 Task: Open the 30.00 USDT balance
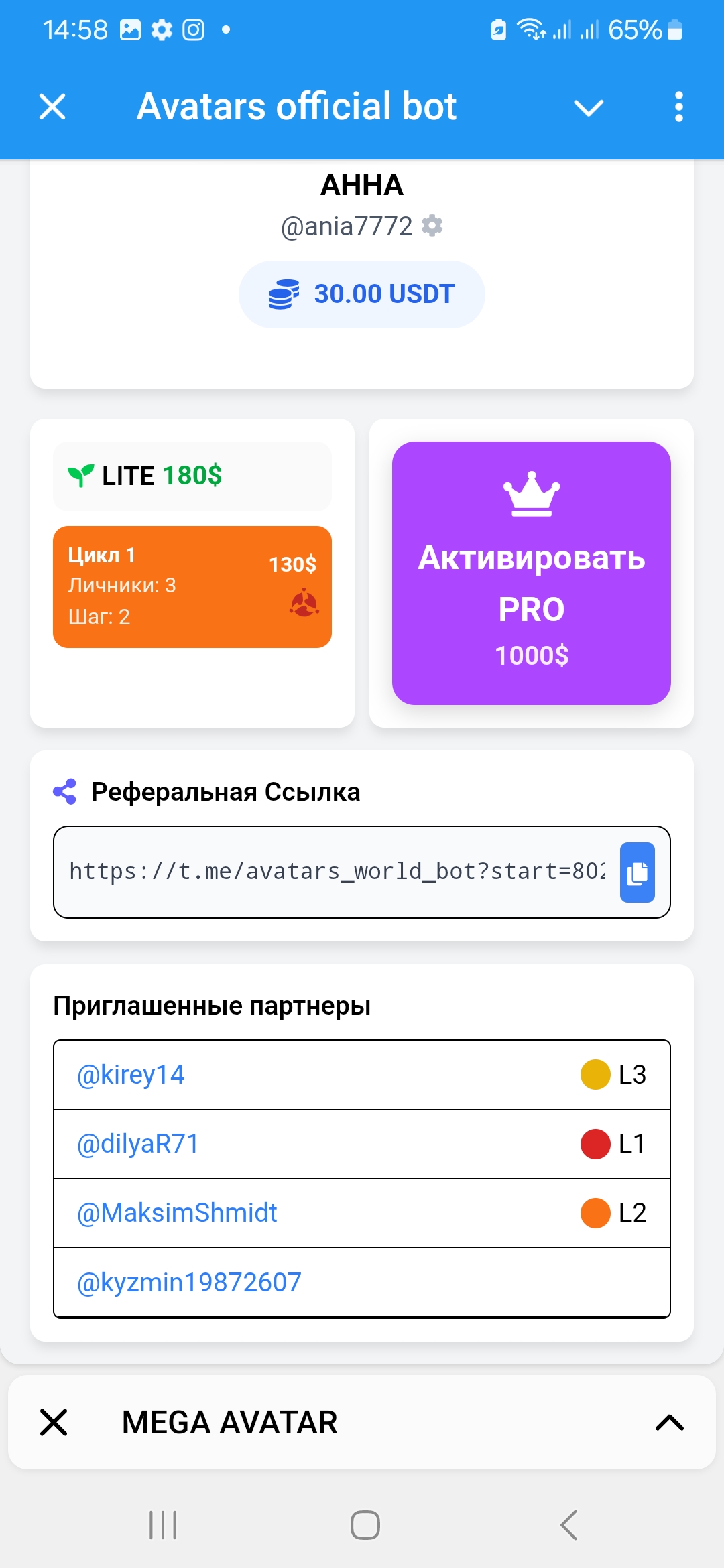[x=362, y=294]
